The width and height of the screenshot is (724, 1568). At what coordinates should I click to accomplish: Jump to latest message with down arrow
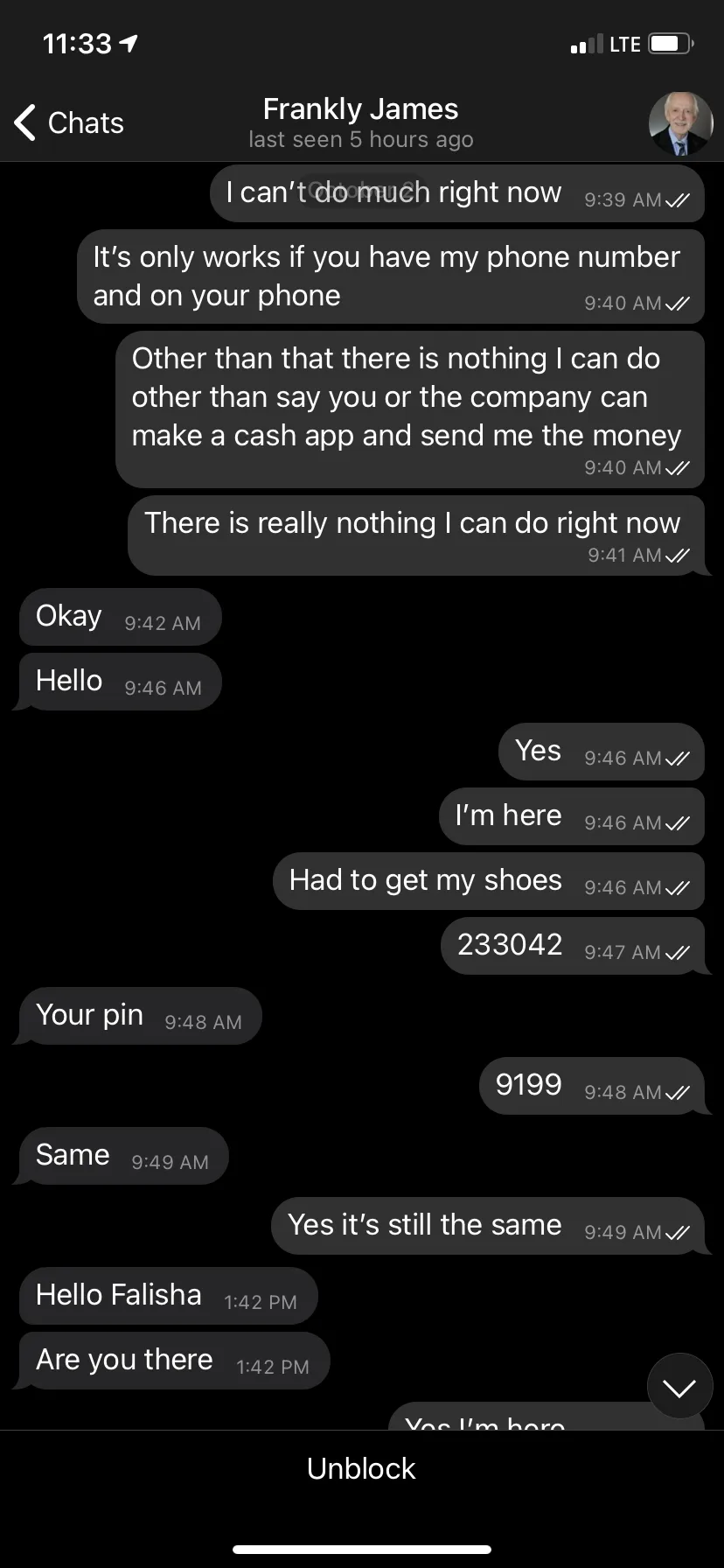(x=679, y=1387)
